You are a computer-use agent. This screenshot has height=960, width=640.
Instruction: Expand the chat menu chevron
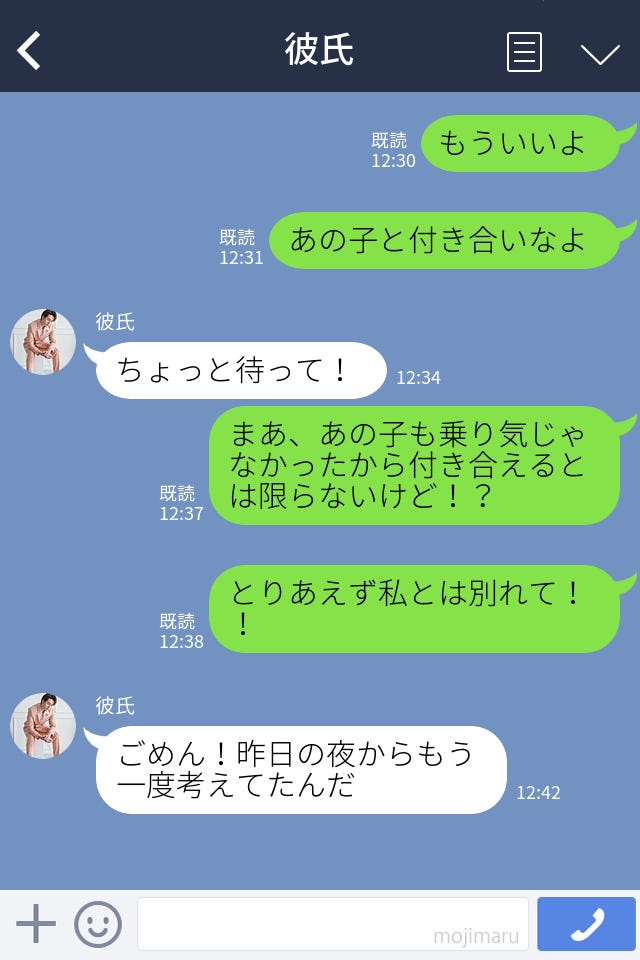tap(600, 53)
